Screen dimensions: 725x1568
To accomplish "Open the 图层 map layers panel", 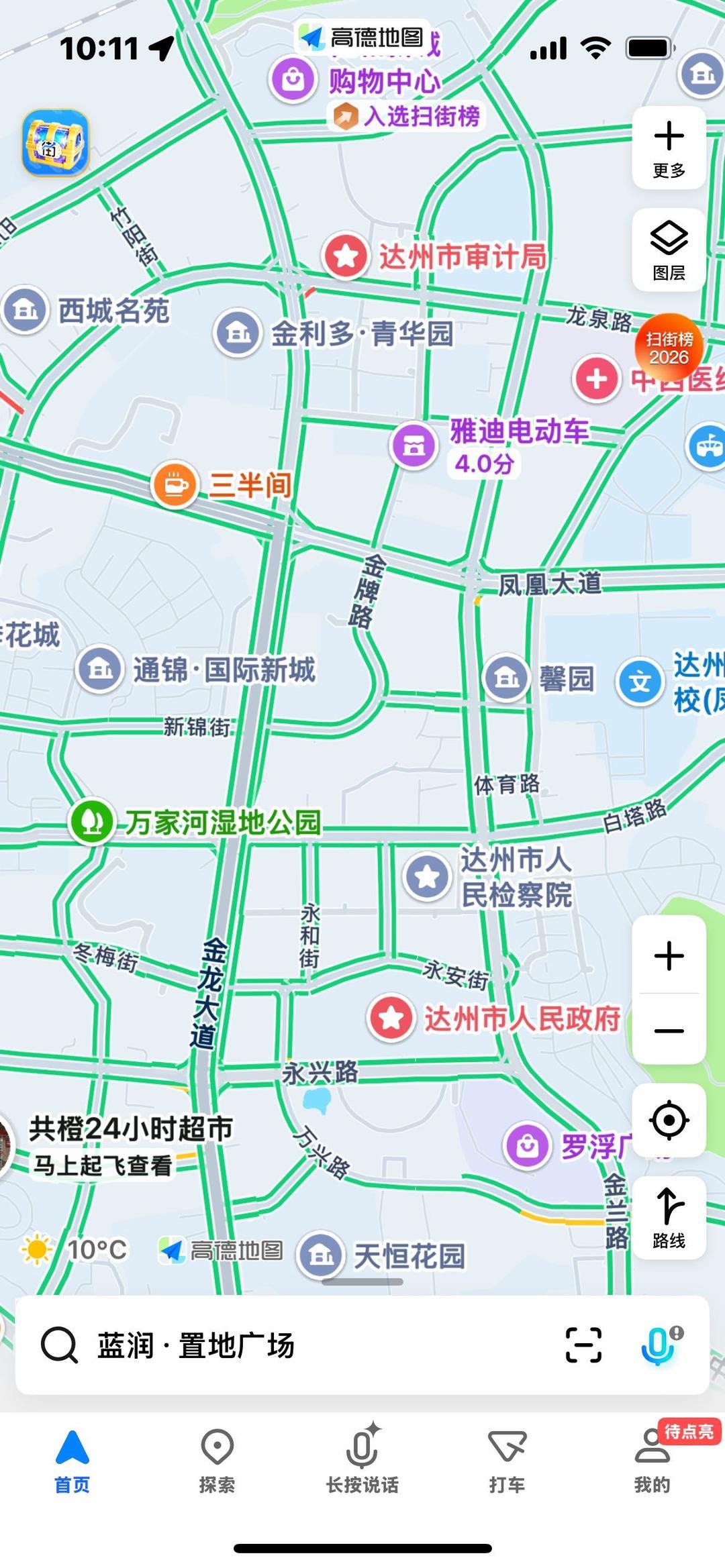I will (669, 250).
